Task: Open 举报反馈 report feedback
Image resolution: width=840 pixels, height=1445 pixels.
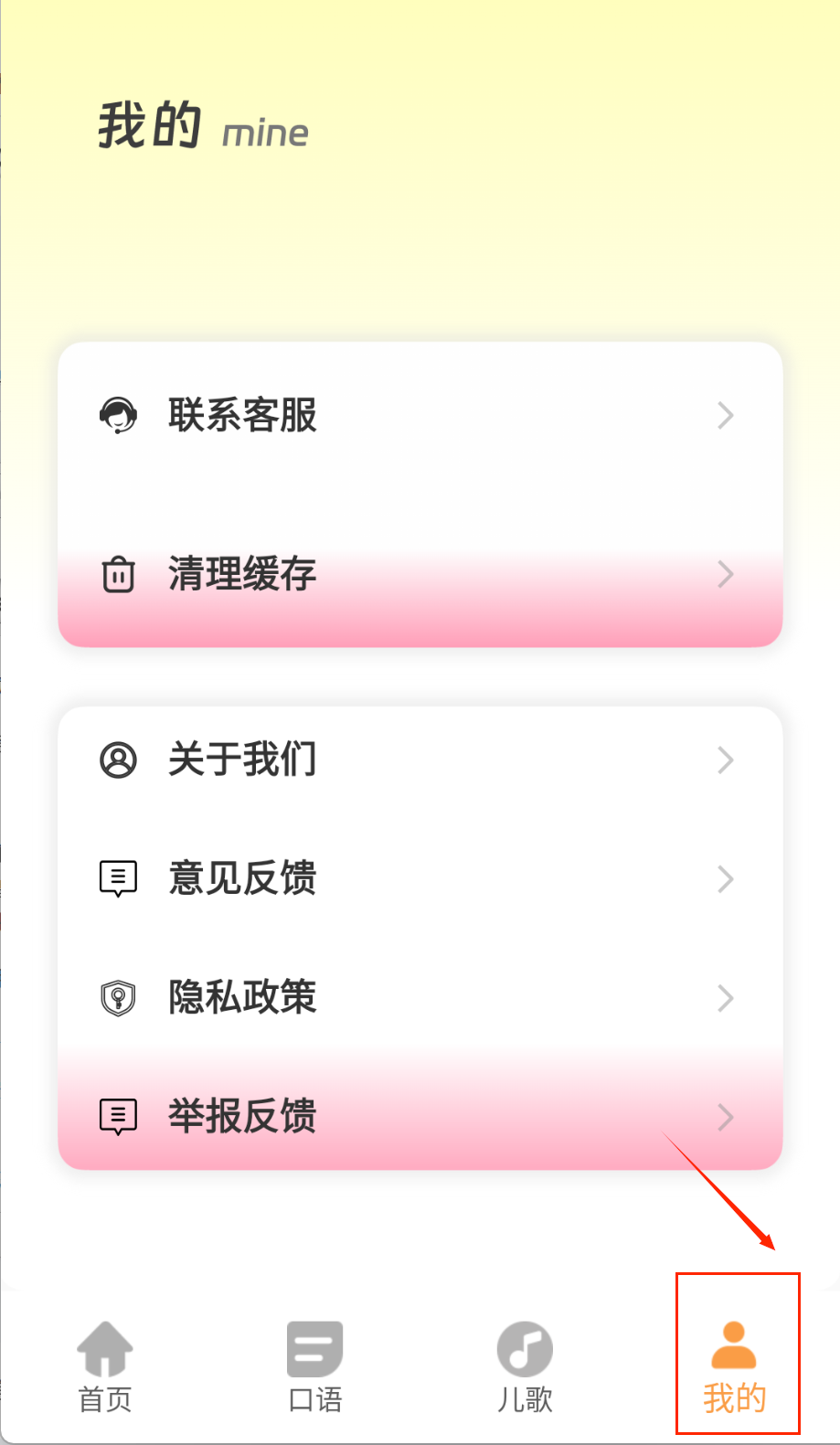Action: pyautogui.click(x=420, y=1117)
